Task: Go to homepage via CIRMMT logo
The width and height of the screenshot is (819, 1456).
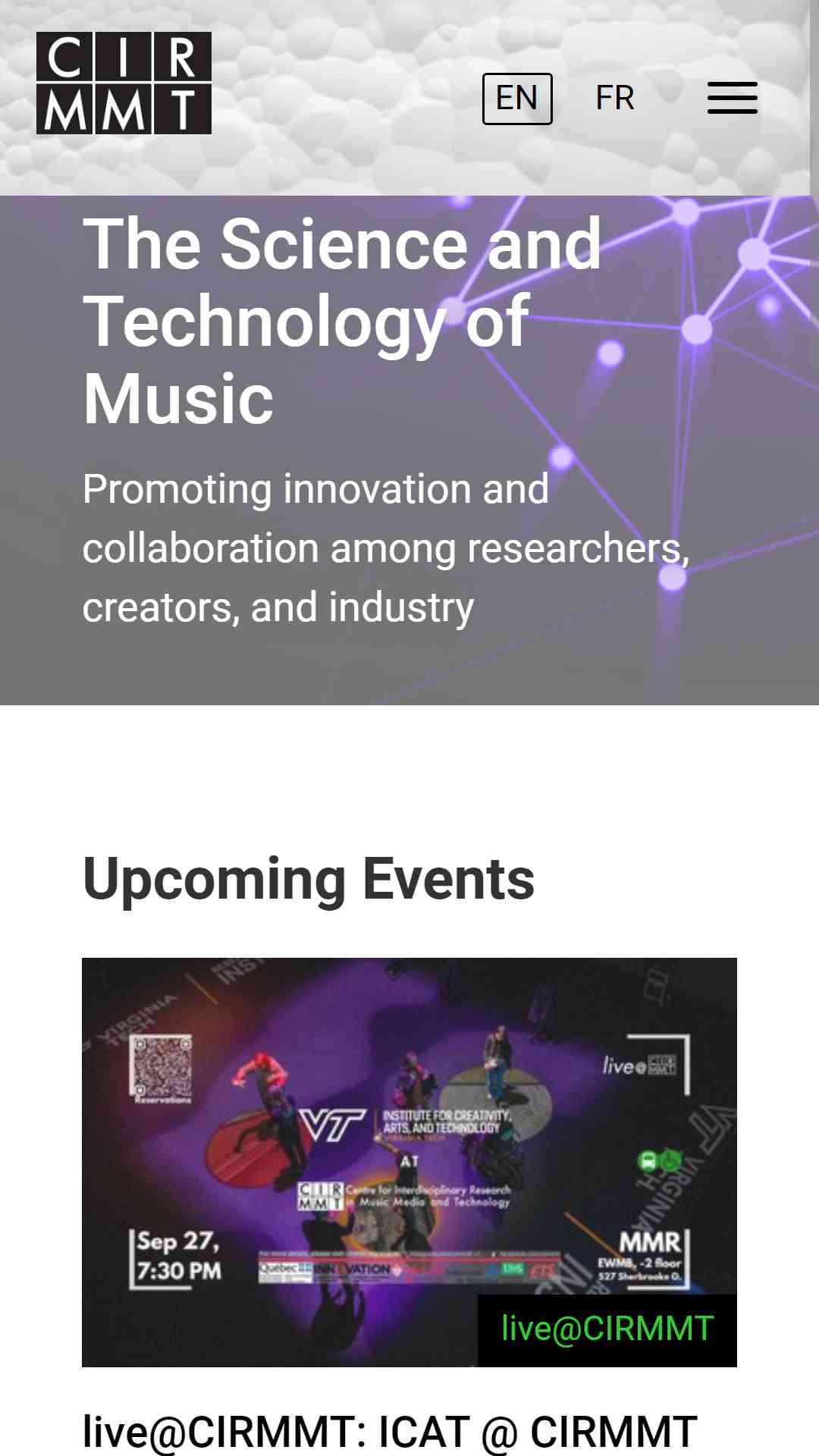Action: 124,83
